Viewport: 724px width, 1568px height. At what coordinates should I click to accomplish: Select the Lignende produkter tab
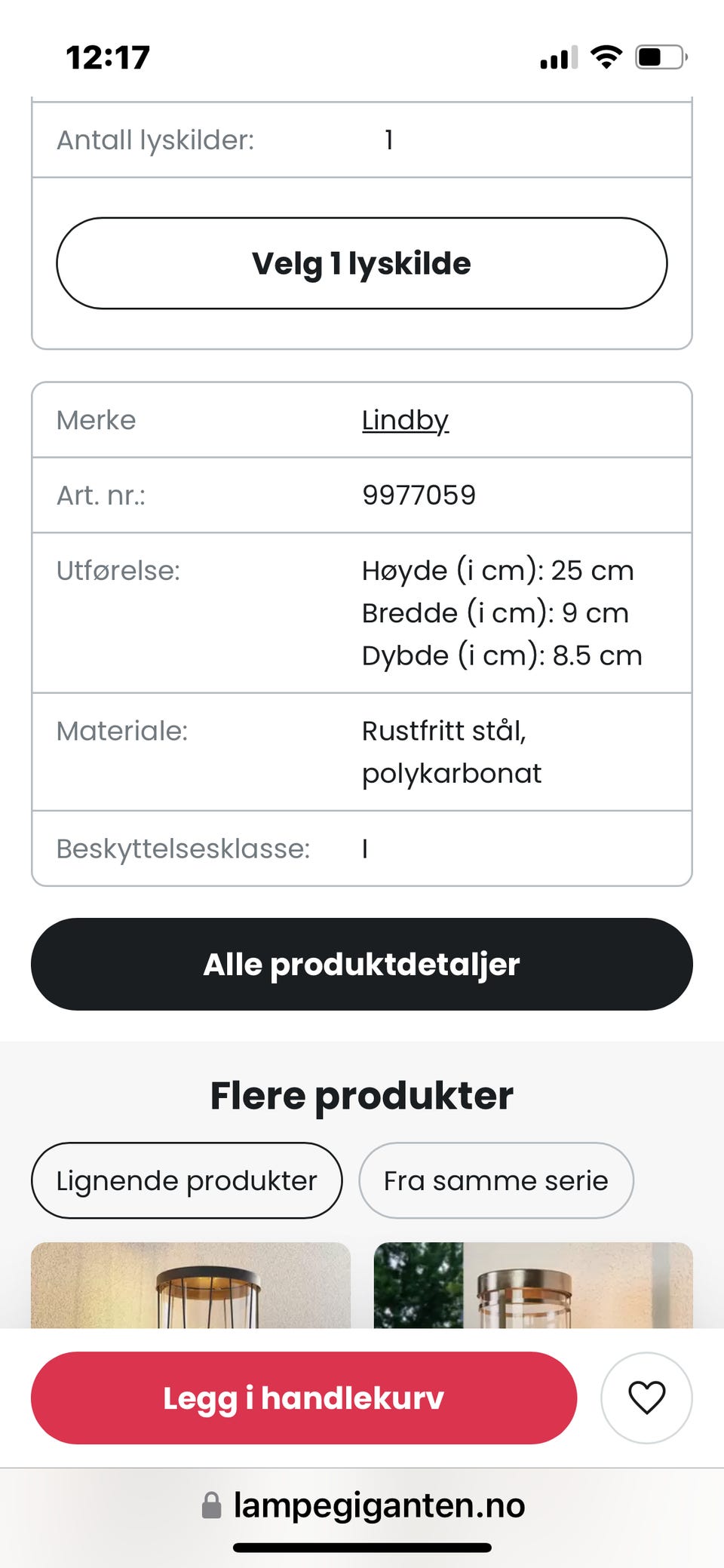[x=186, y=1180]
